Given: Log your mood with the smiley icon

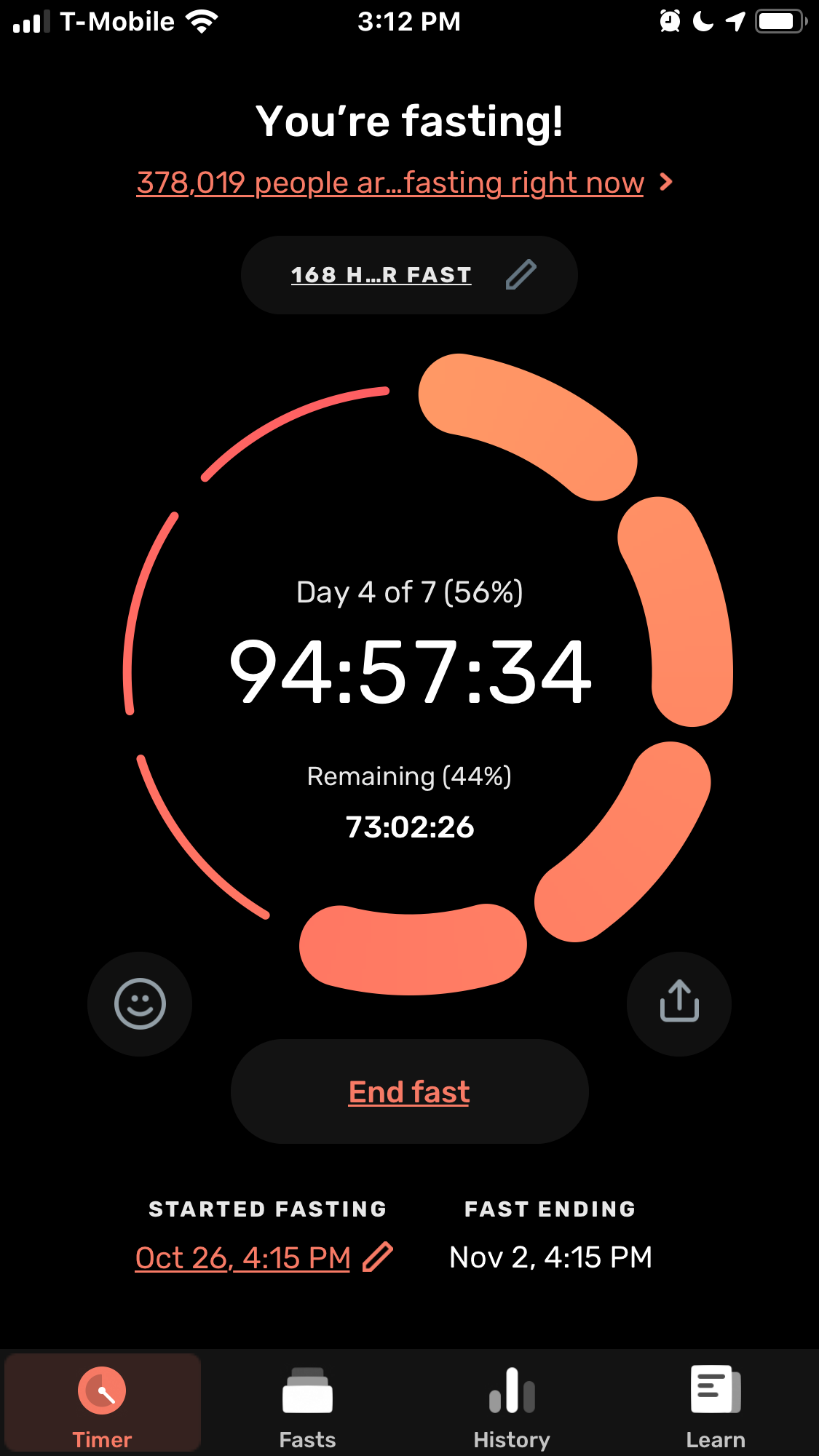Looking at the screenshot, I should pyautogui.click(x=140, y=1004).
